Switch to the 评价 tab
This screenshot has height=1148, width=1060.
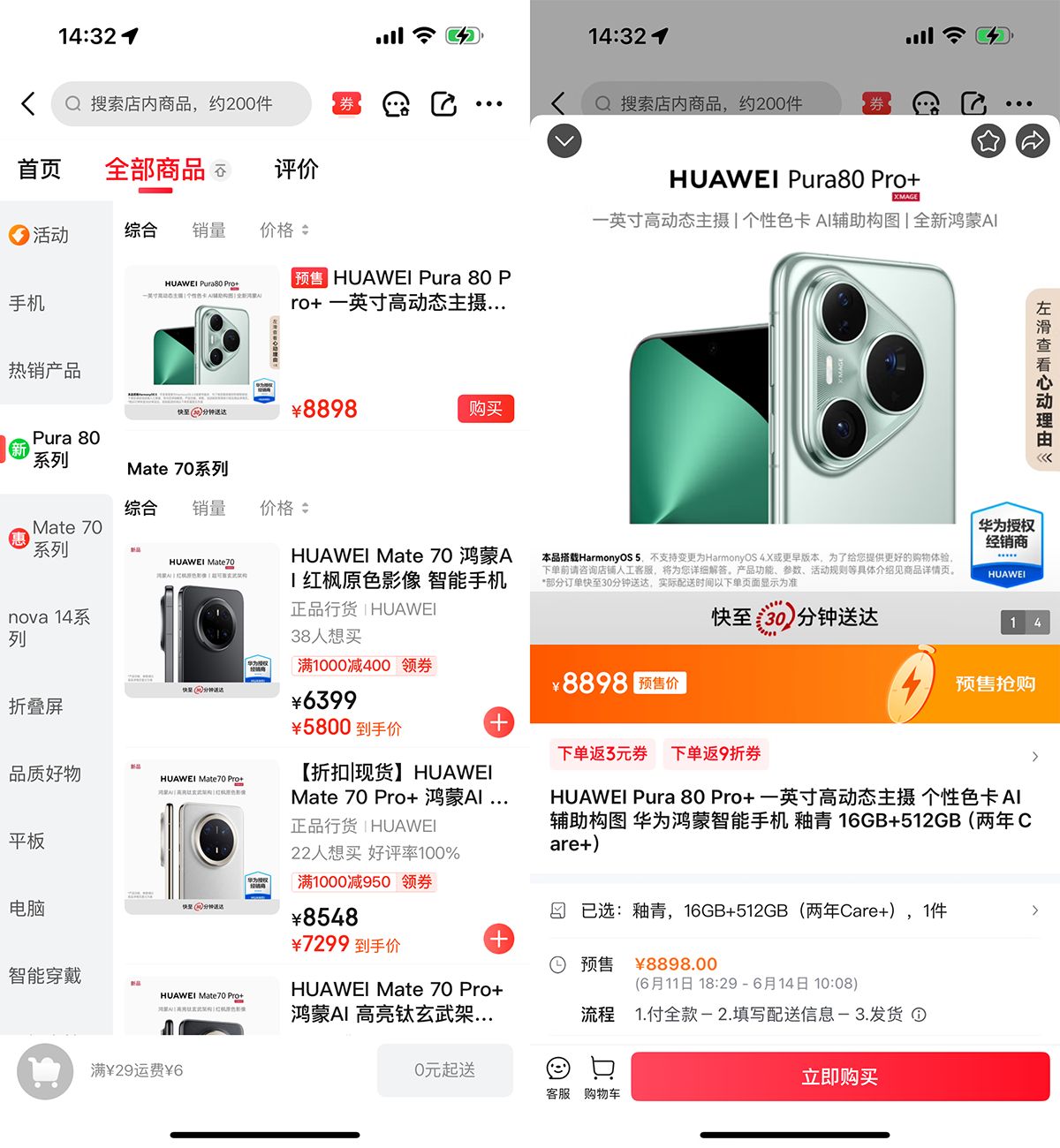tap(296, 169)
